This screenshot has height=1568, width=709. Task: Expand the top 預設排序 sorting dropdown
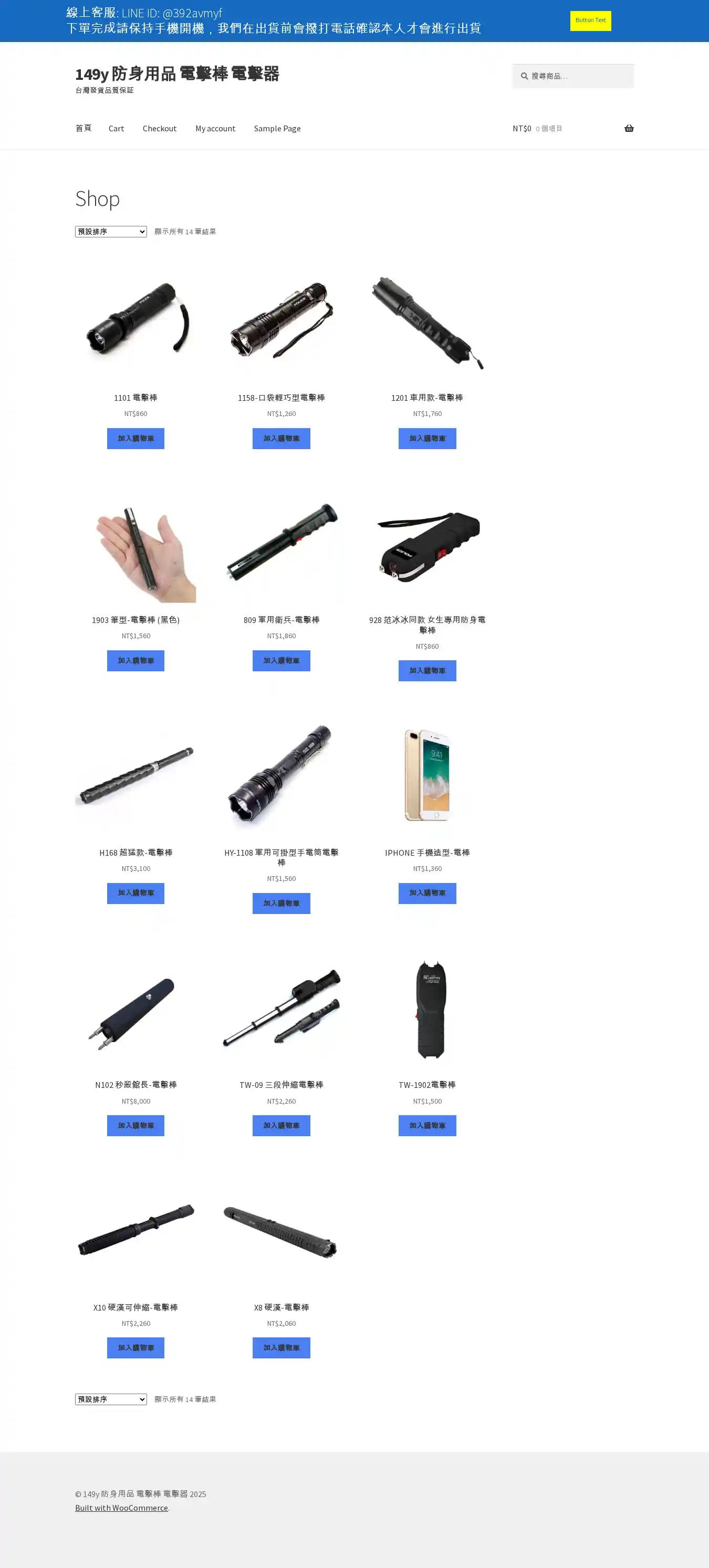(111, 231)
